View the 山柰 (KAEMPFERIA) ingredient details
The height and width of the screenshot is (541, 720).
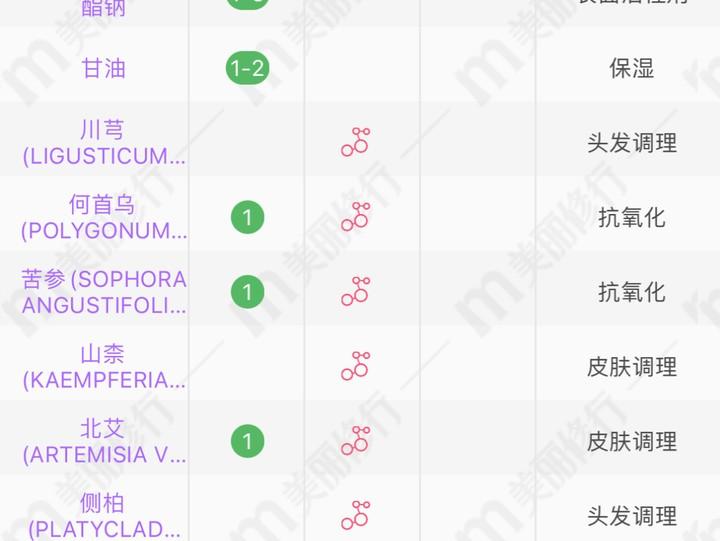(103, 367)
